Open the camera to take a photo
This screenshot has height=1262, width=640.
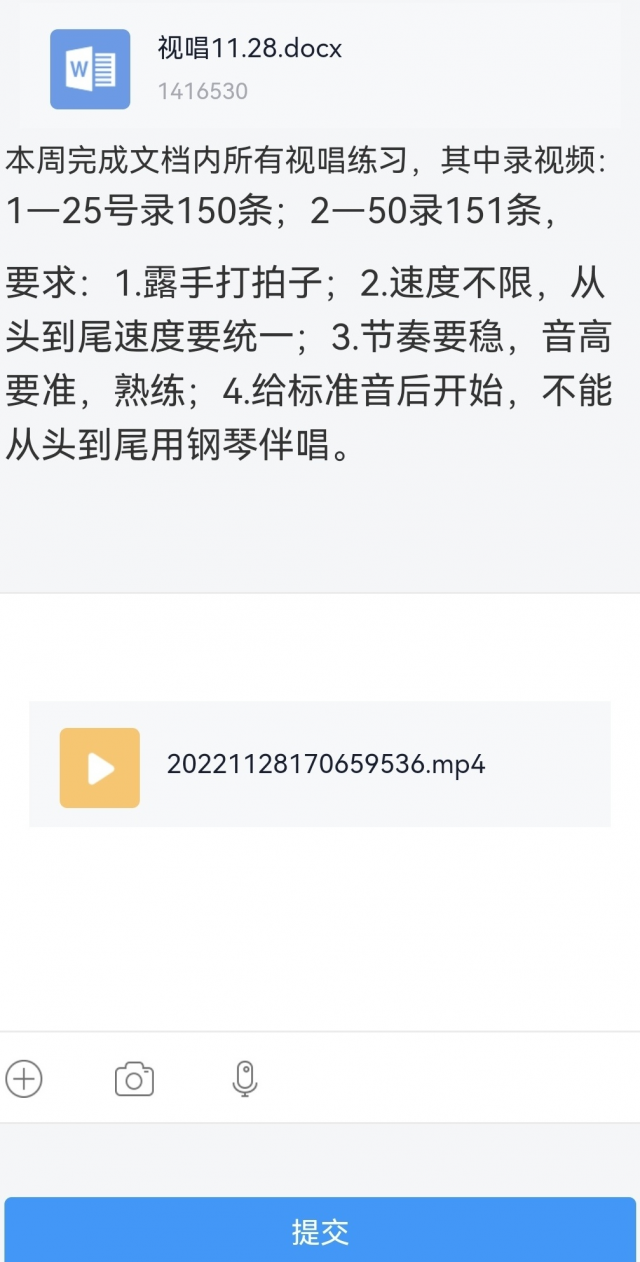point(134,1079)
